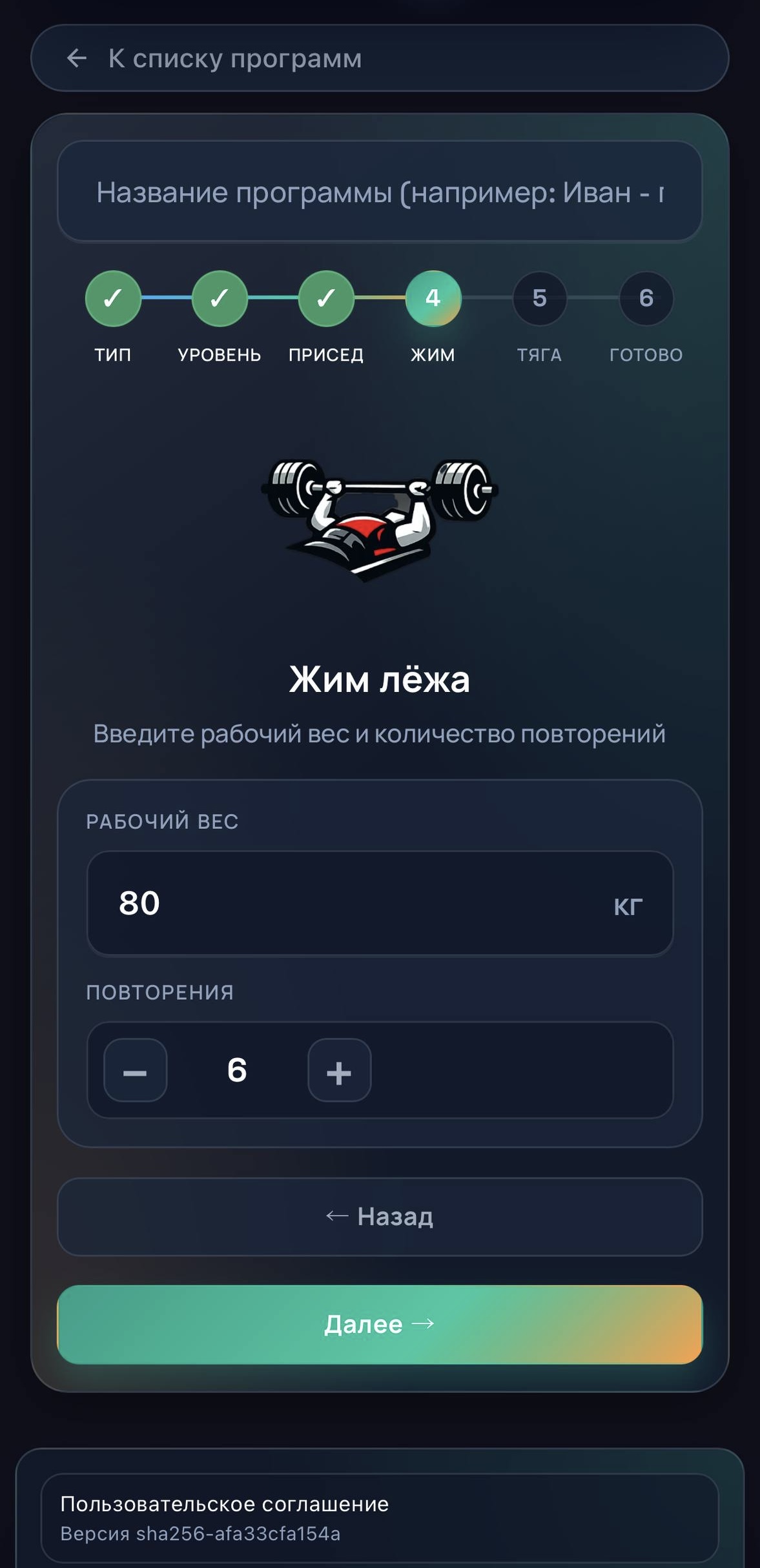Select the ПРИСЕД checkmark step
Viewport: 760px width, 1568px height.
(x=326, y=298)
